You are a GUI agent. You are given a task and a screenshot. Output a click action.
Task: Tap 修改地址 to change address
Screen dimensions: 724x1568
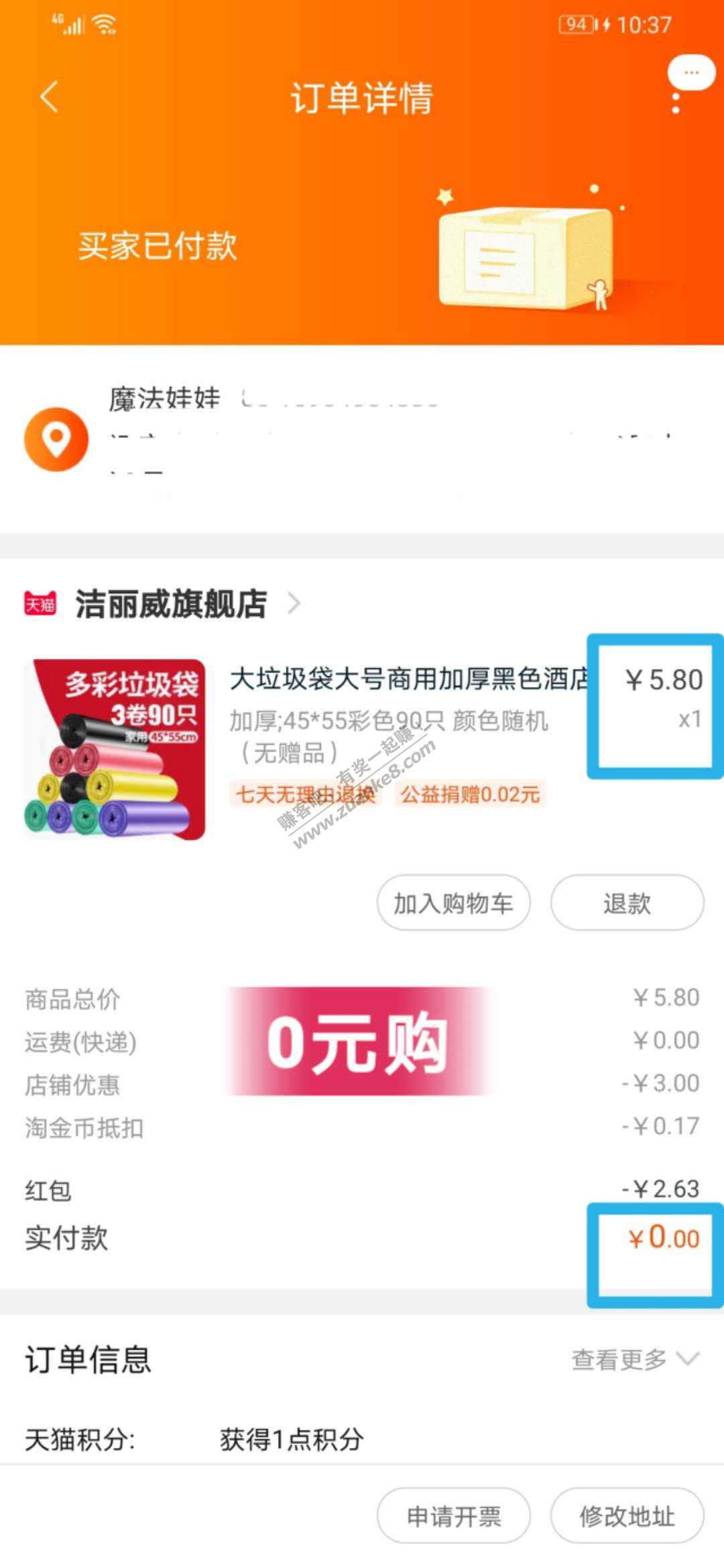pos(627,1516)
